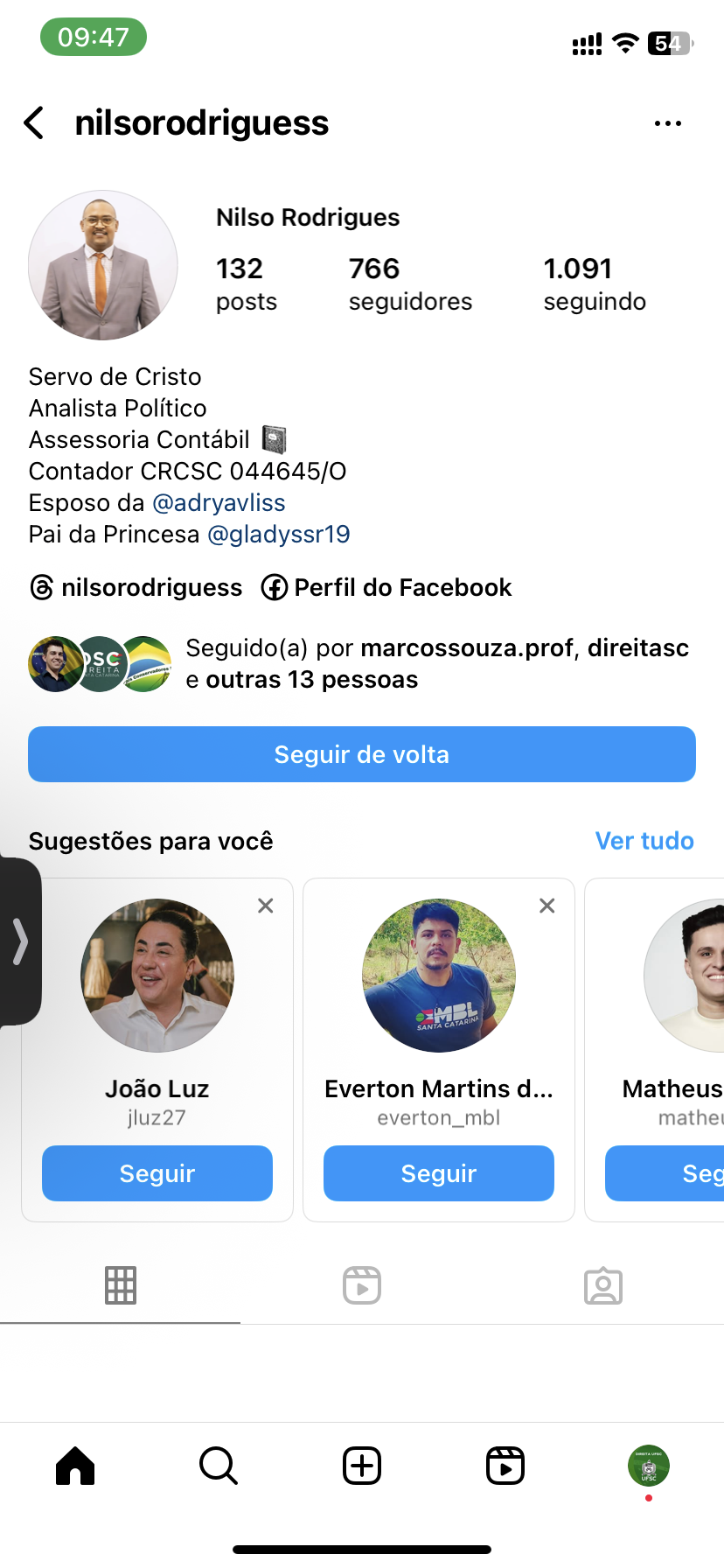Open nilsorodriguess Threads profile link
This screenshot has width=724, height=1568.
tap(136, 588)
